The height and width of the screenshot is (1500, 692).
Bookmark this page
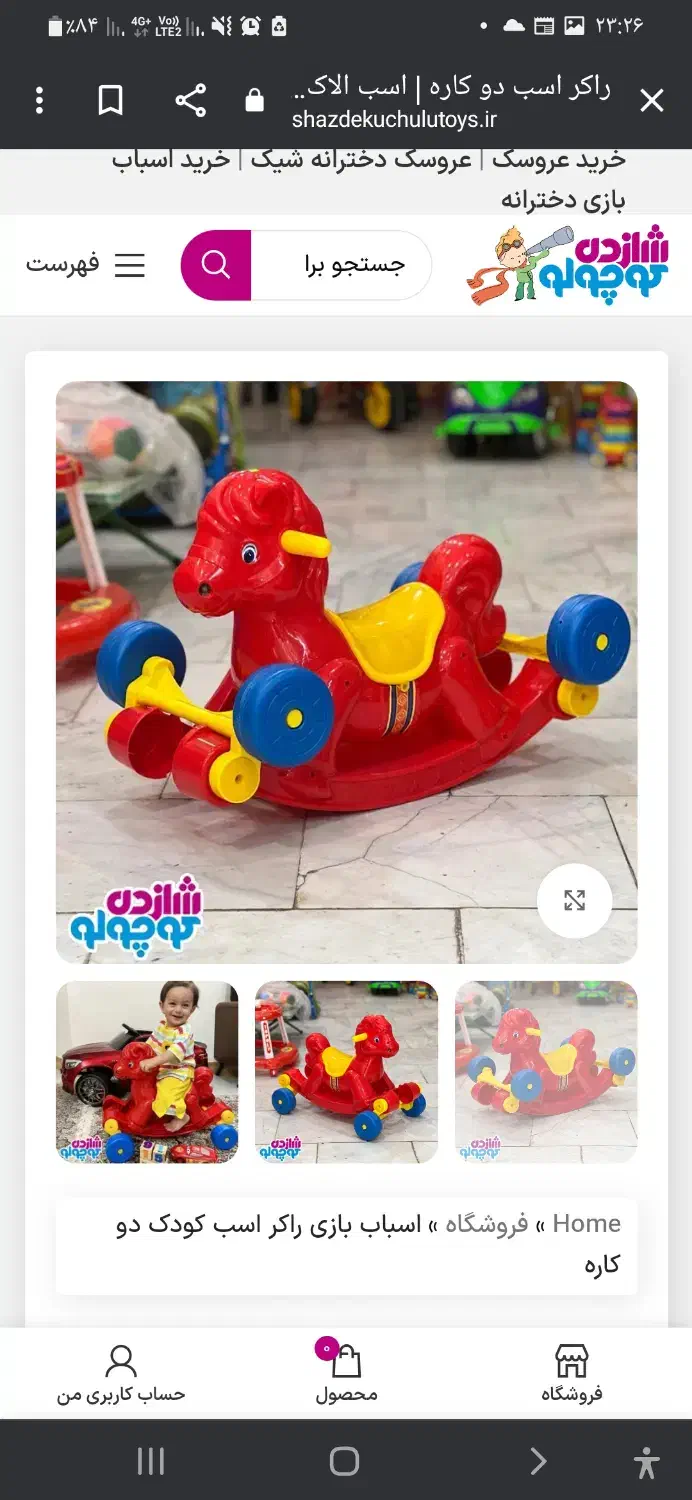(110, 100)
